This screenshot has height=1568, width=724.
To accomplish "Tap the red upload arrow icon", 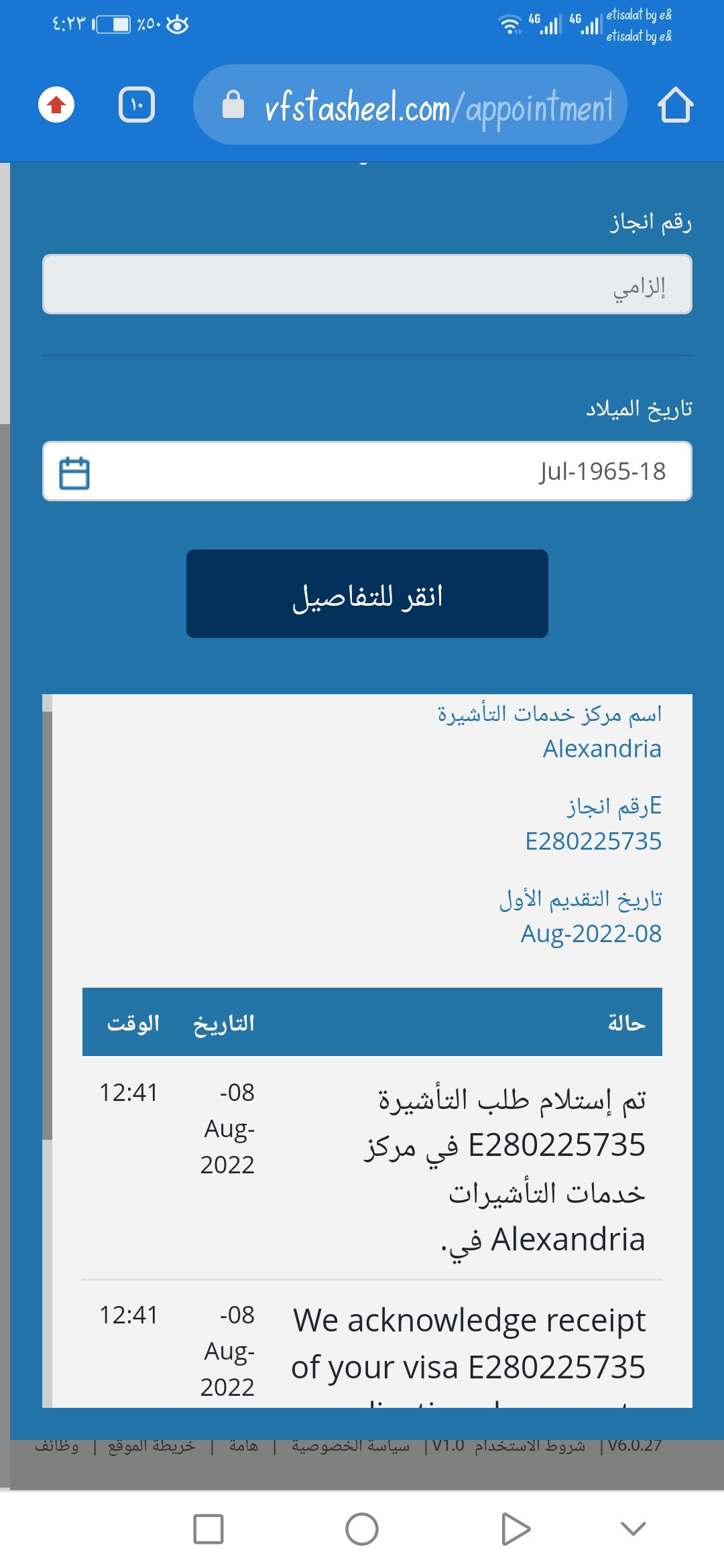I will [56, 103].
